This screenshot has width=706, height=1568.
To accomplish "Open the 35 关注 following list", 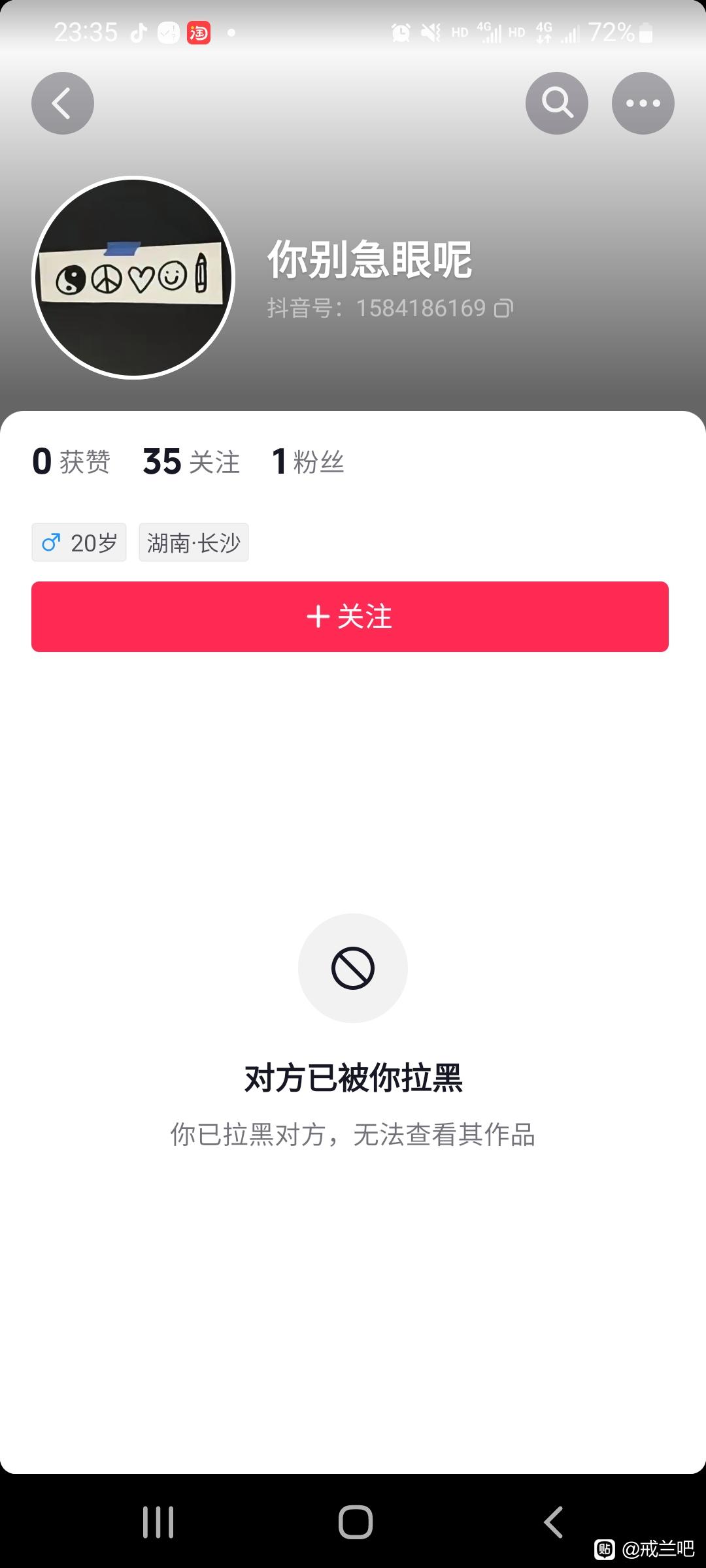I will tap(191, 462).
